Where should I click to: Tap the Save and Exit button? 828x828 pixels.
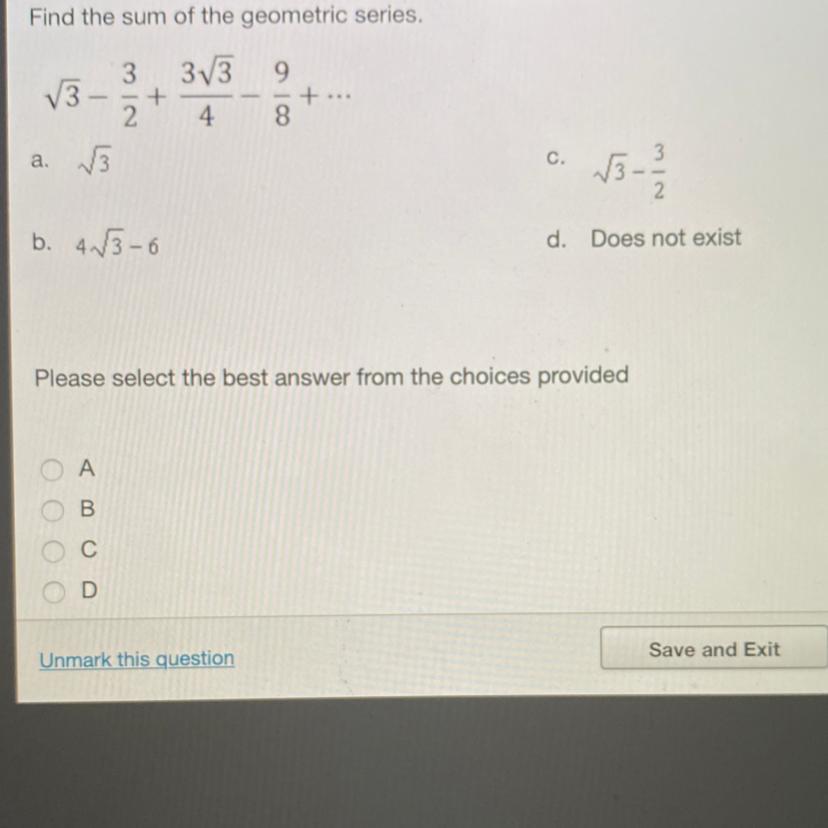click(x=714, y=648)
